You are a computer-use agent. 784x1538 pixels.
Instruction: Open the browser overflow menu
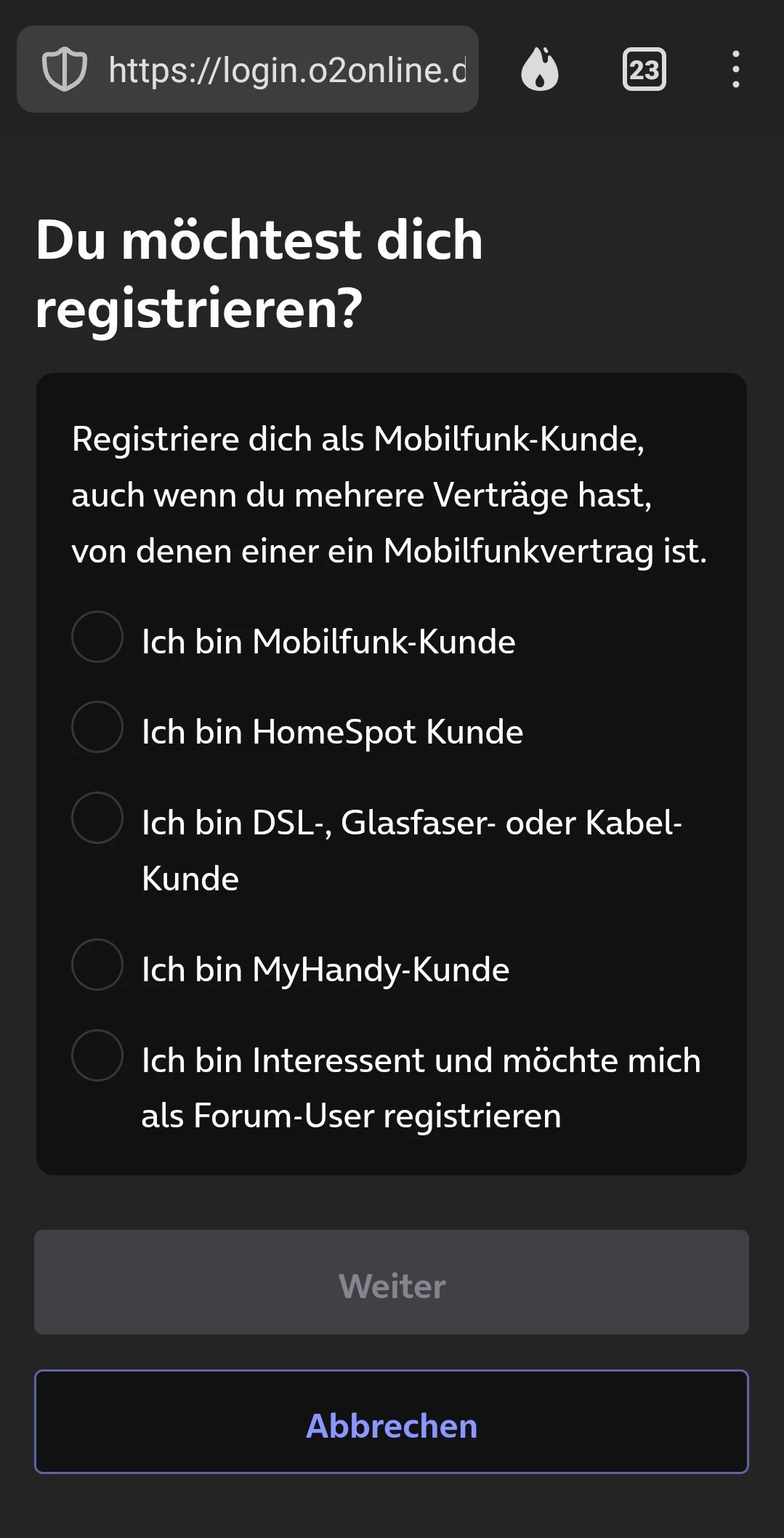(x=735, y=70)
